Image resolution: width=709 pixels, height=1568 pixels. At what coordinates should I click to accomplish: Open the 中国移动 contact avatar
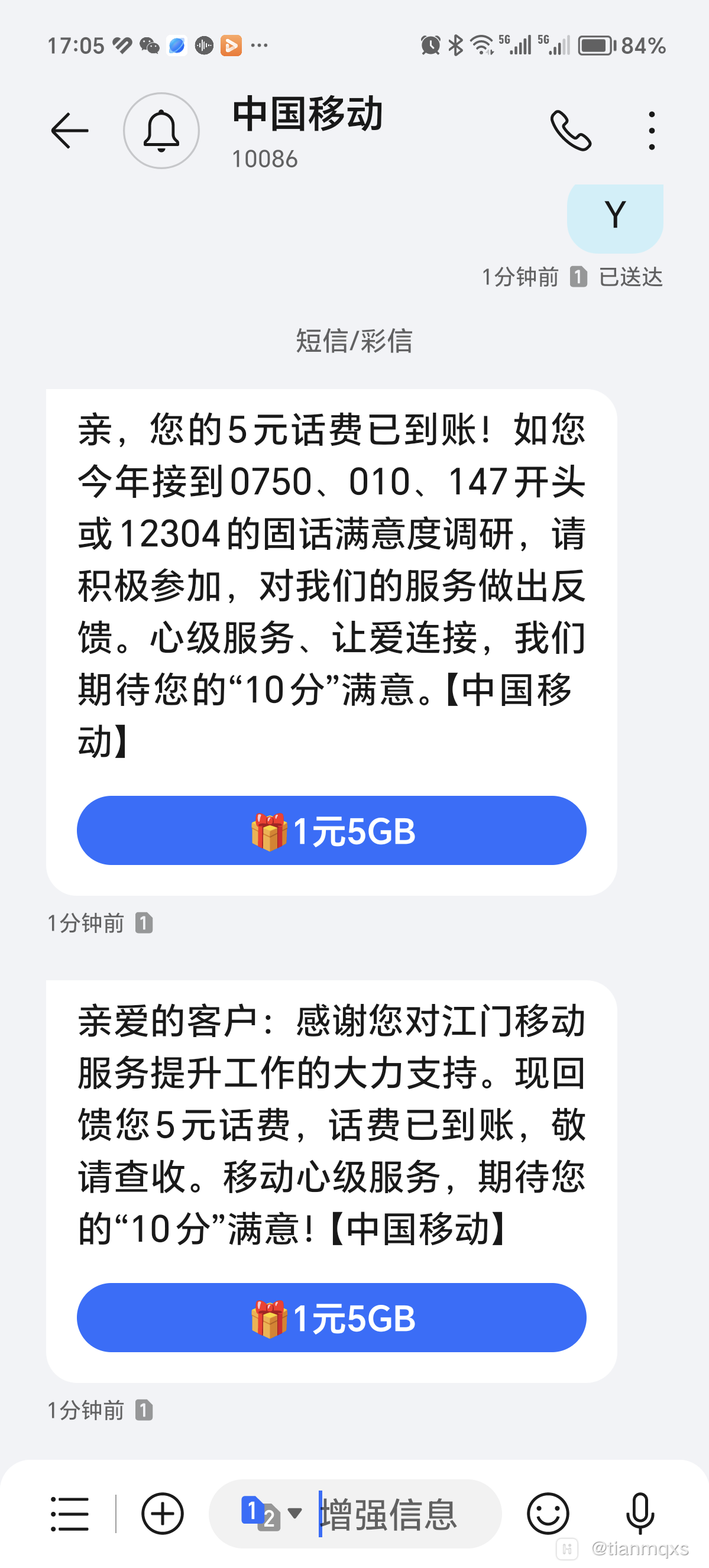point(161,131)
